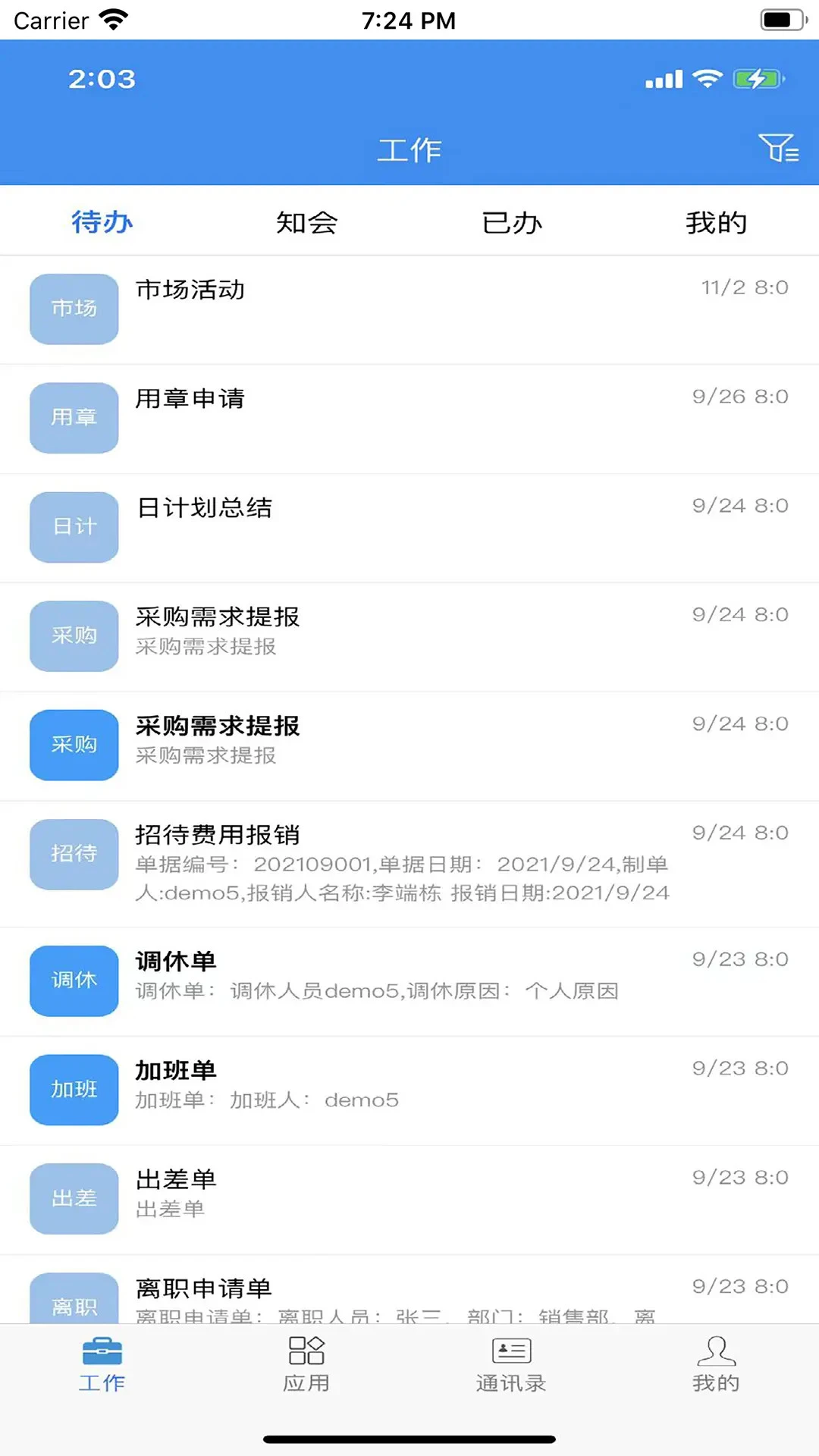819x1456 pixels.
Task: Switch to the 知会 tab
Action: click(306, 222)
